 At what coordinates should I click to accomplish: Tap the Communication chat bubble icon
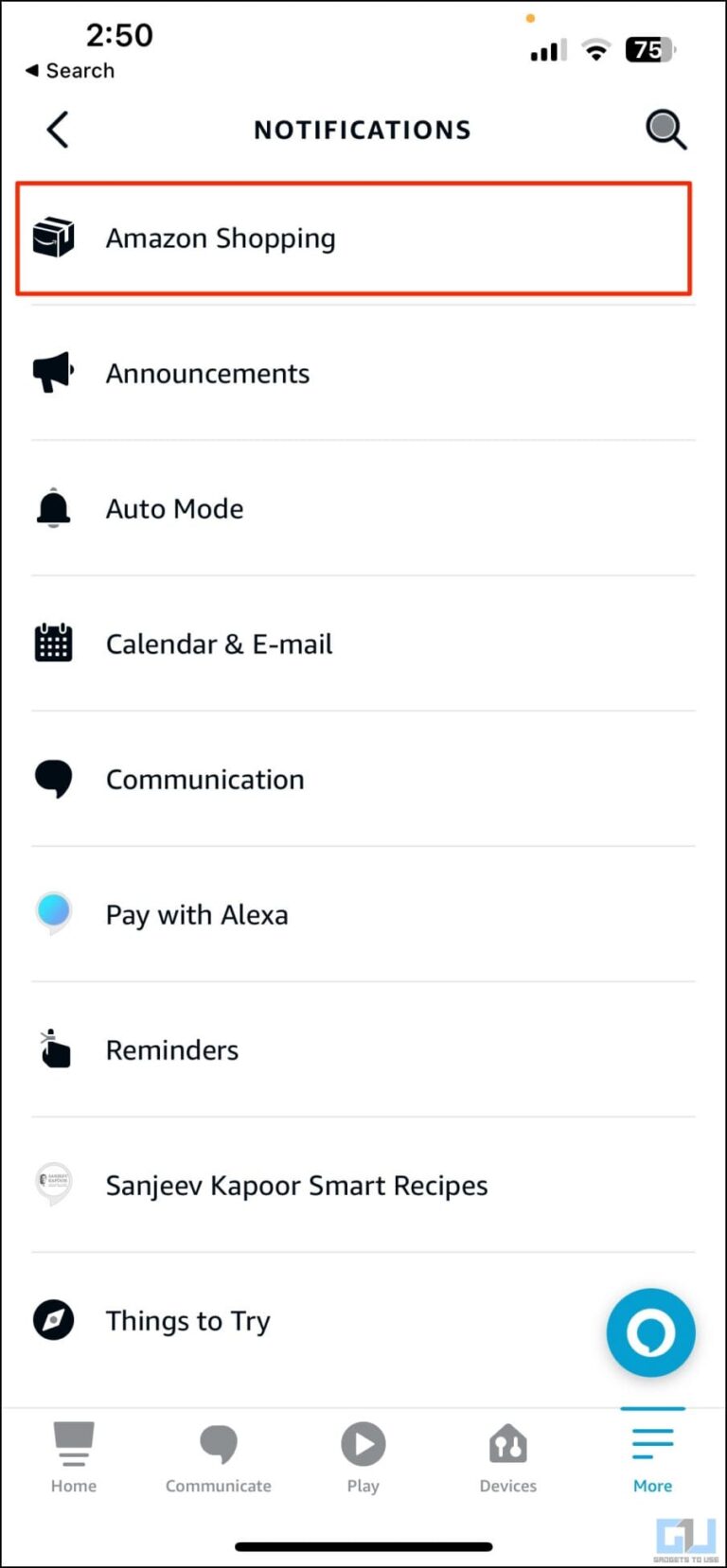pyautogui.click(x=53, y=778)
